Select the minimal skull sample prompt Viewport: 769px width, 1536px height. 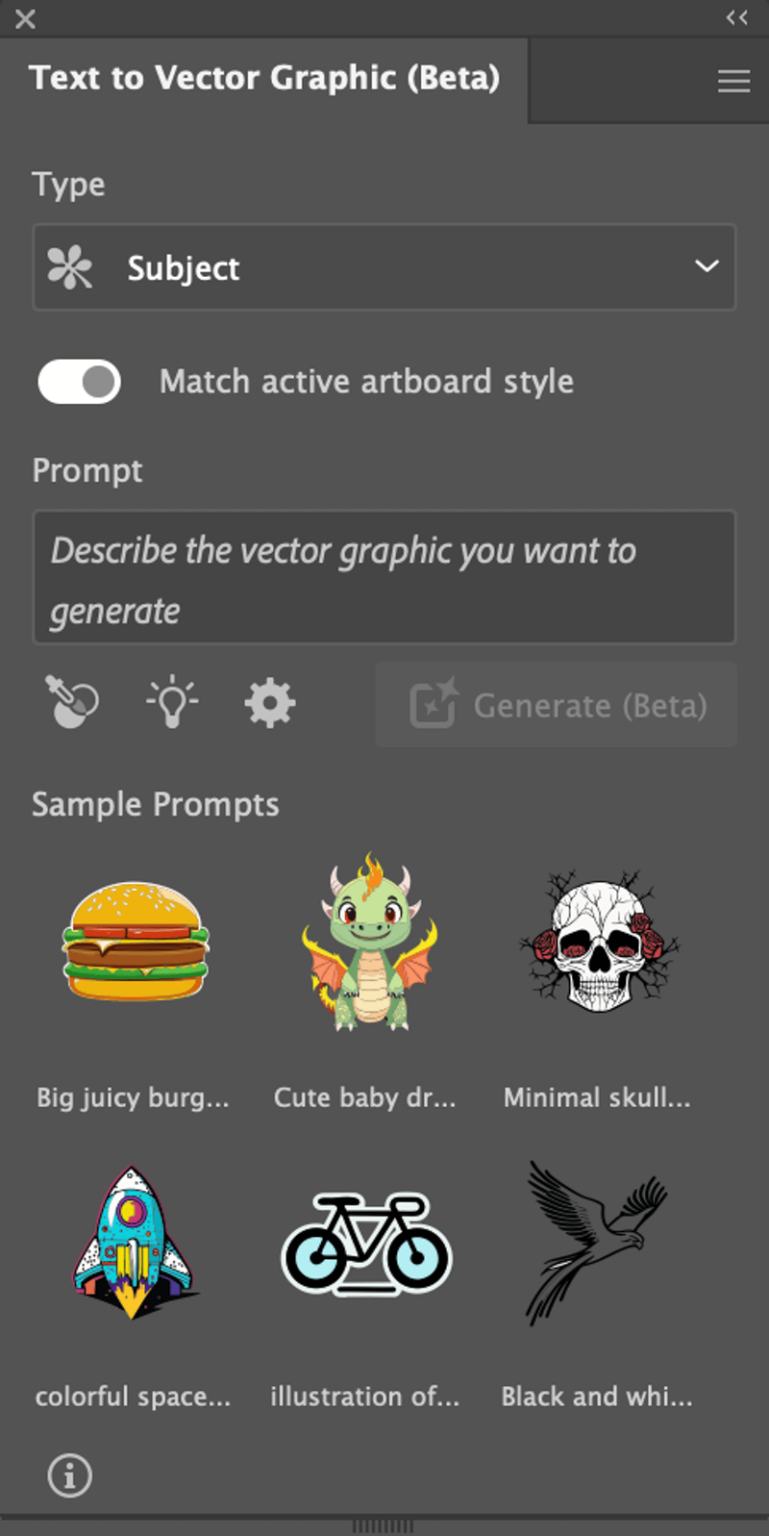tap(597, 941)
